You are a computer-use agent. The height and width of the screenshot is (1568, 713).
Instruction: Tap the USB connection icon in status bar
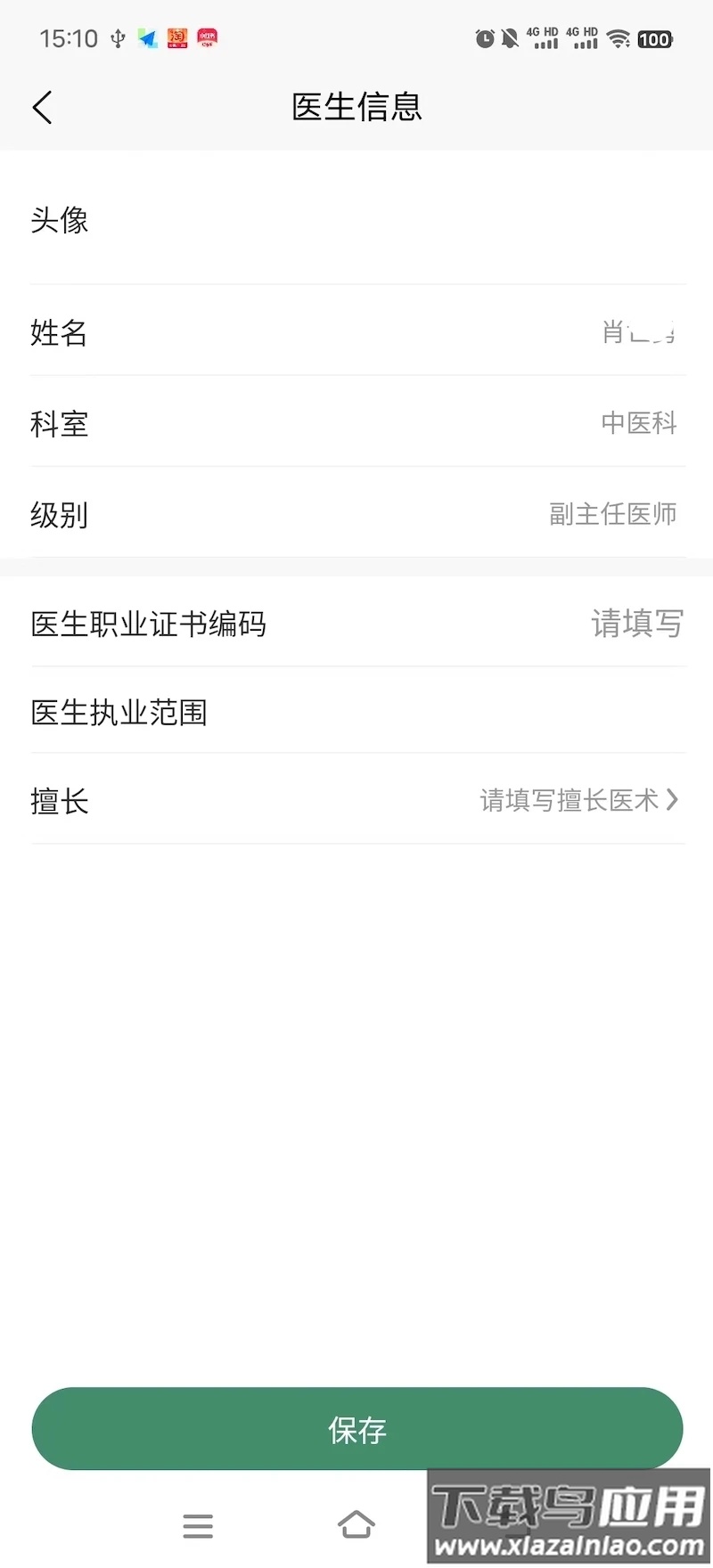pyautogui.click(x=117, y=38)
